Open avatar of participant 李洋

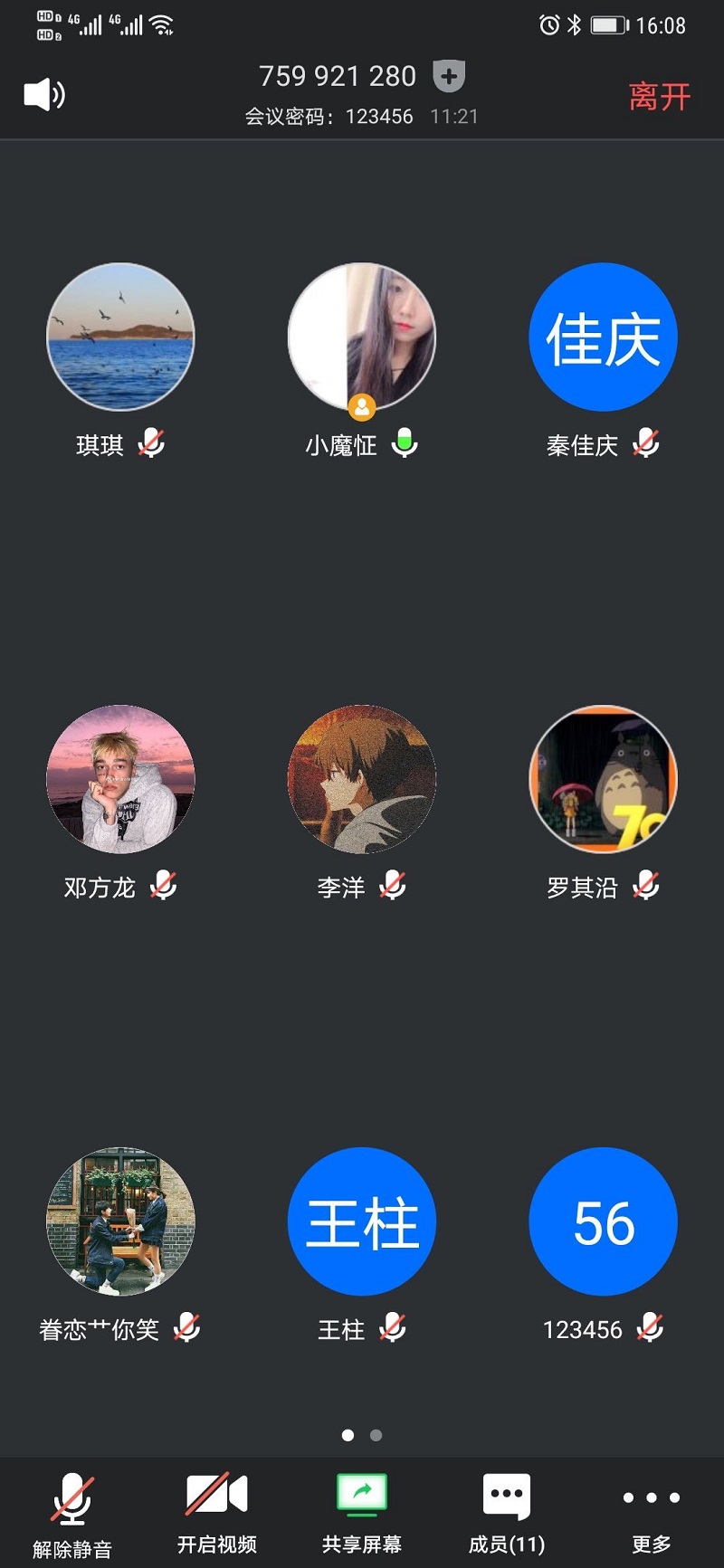[362, 780]
